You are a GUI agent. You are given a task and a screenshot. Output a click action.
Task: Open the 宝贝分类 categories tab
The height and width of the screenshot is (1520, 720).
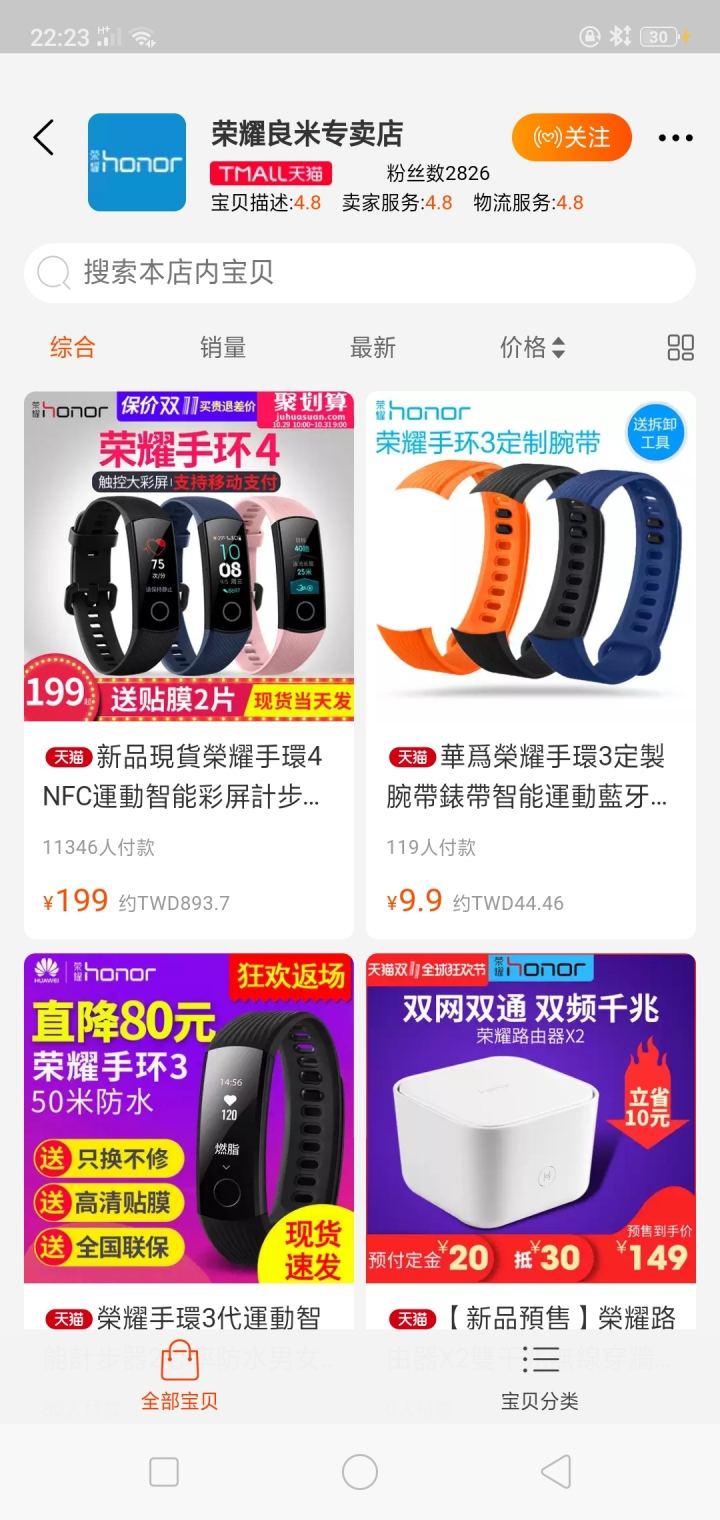(540, 1376)
